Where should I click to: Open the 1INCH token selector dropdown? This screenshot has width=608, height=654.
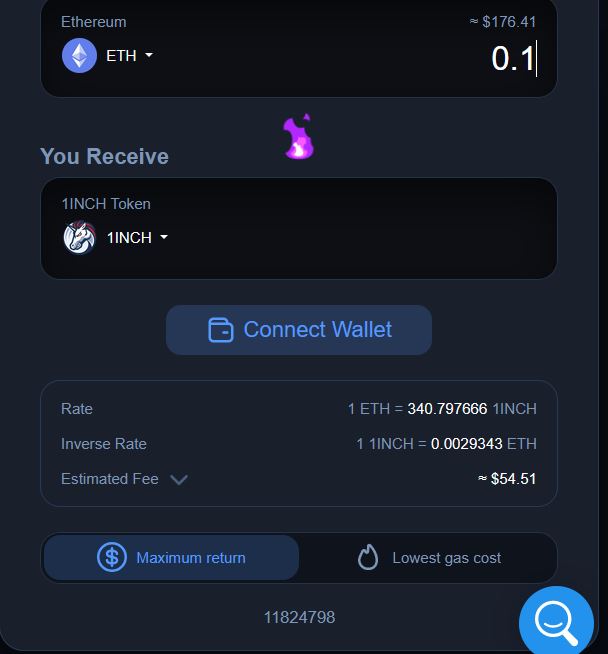(117, 238)
